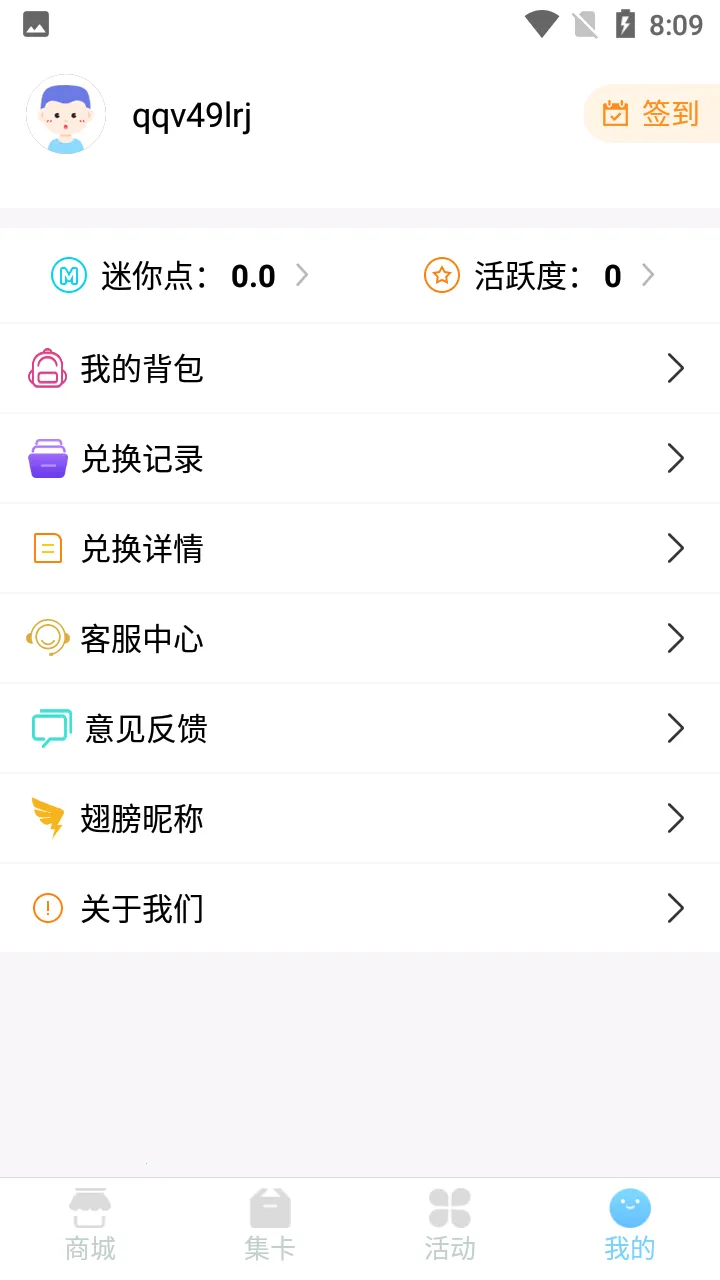The image size is (720, 1280).
Task: Select the username qqv49lrj text
Action: click(192, 114)
